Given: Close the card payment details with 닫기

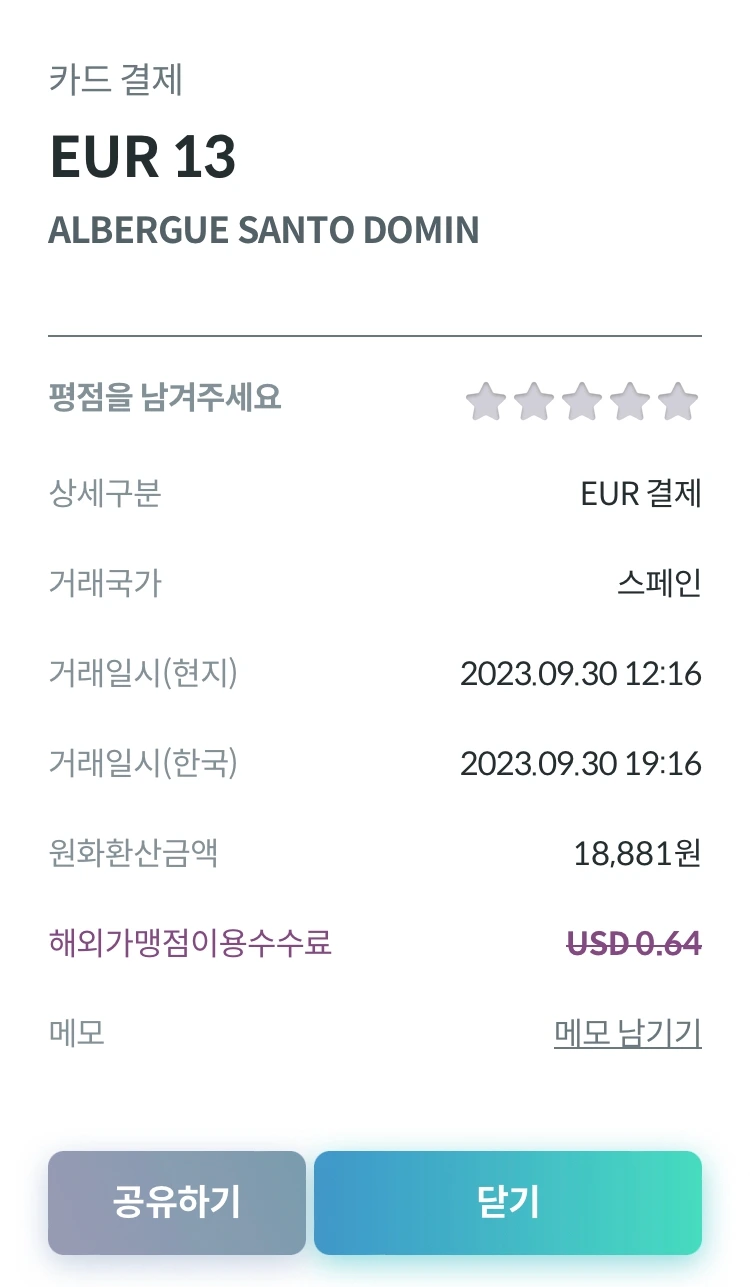Looking at the screenshot, I should coord(508,1202).
